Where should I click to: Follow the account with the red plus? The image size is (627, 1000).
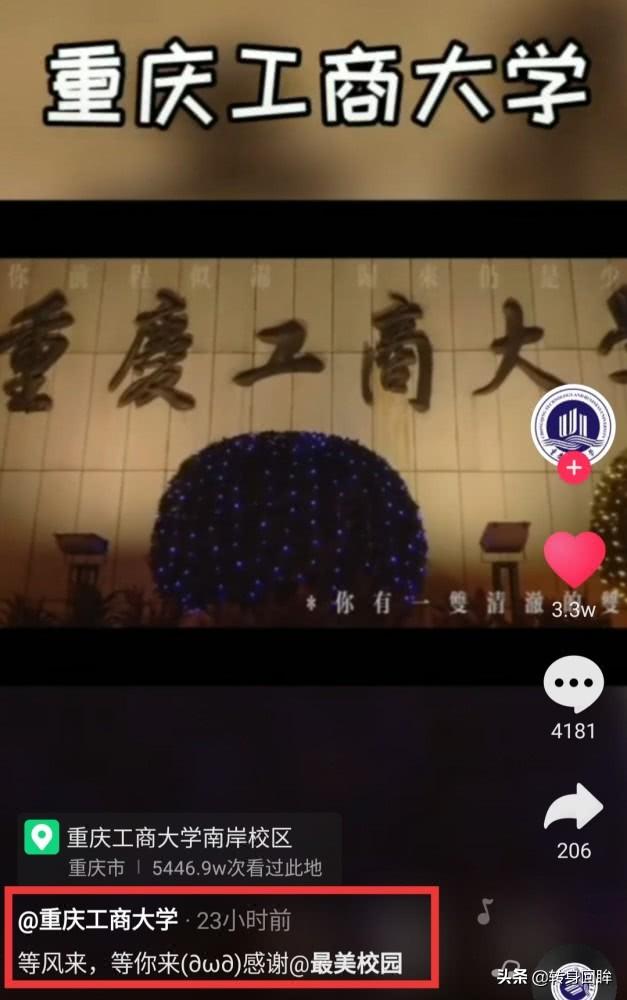(573, 467)
